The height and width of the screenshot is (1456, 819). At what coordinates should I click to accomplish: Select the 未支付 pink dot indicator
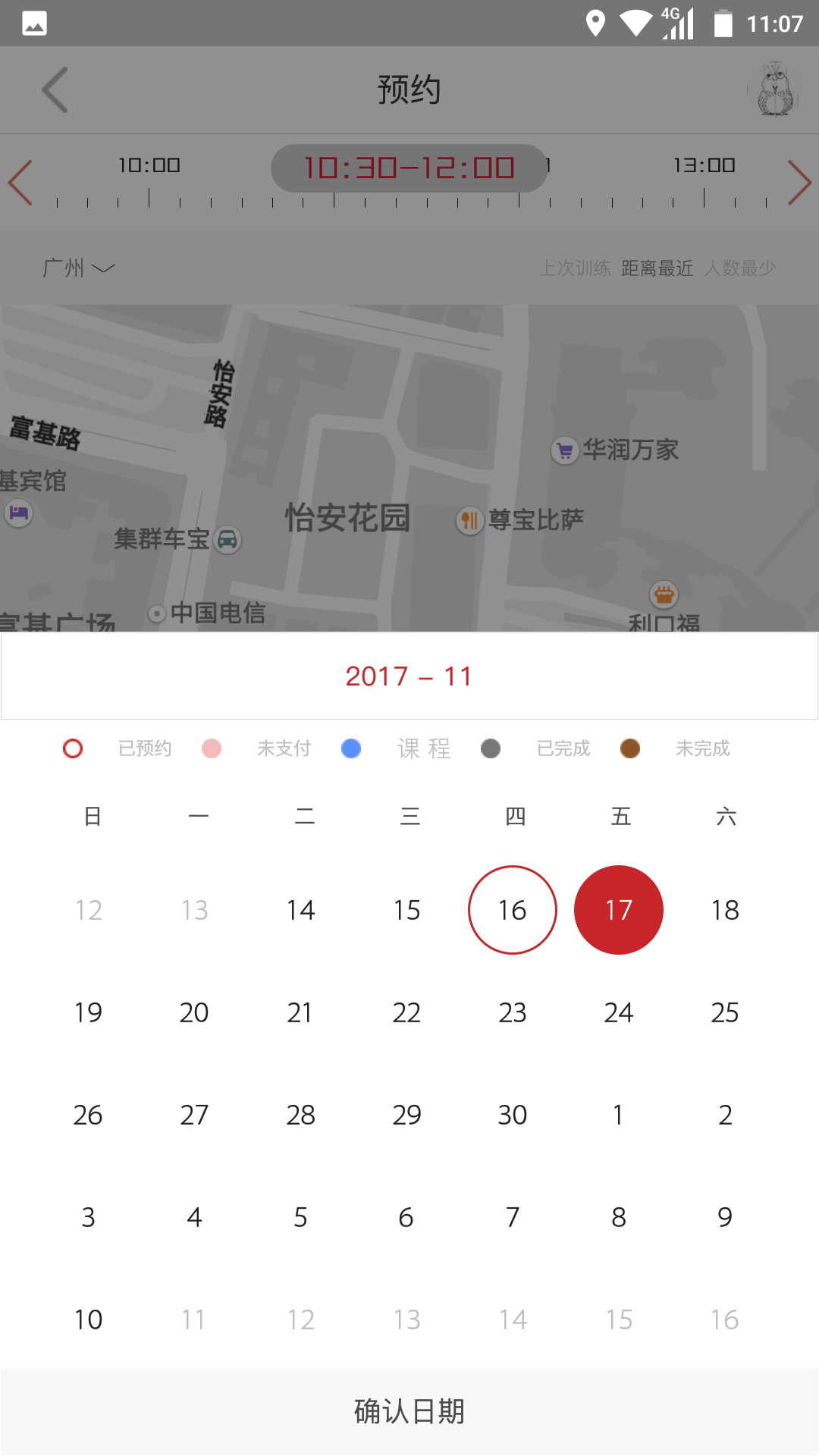[x=212, y=748]
